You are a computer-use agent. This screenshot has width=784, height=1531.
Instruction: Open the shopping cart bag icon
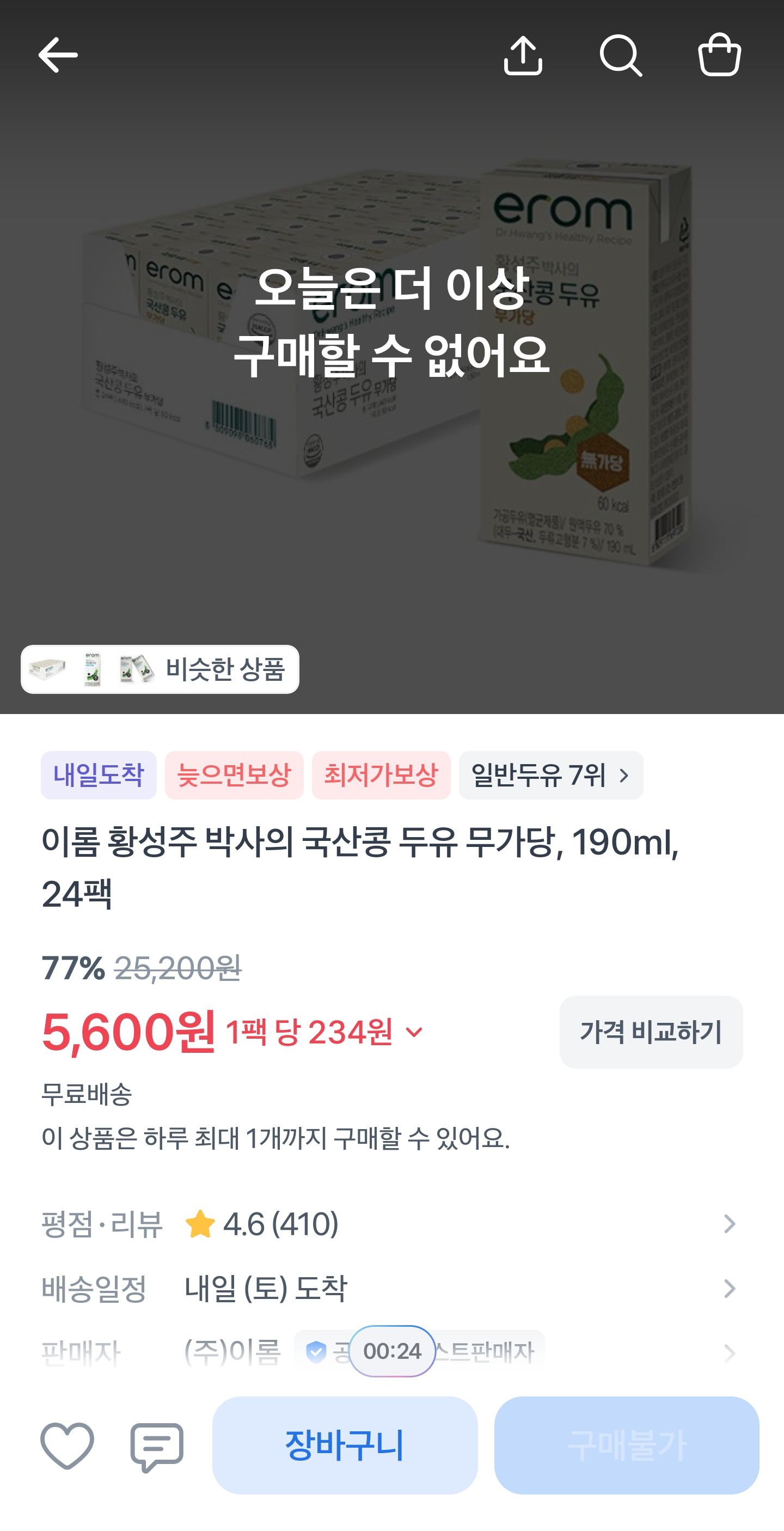(719, 55)
